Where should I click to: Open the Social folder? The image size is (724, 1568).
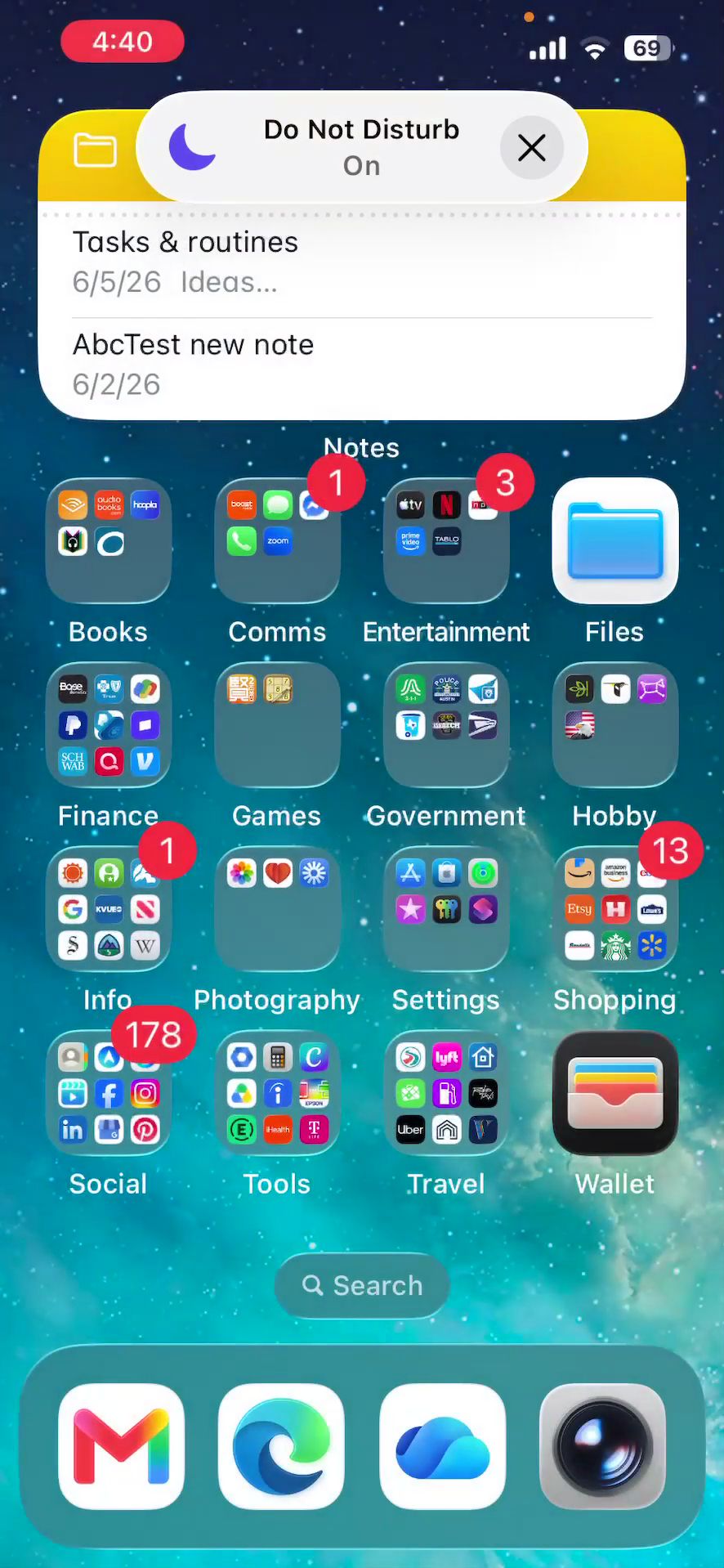tap(109, 1092)
